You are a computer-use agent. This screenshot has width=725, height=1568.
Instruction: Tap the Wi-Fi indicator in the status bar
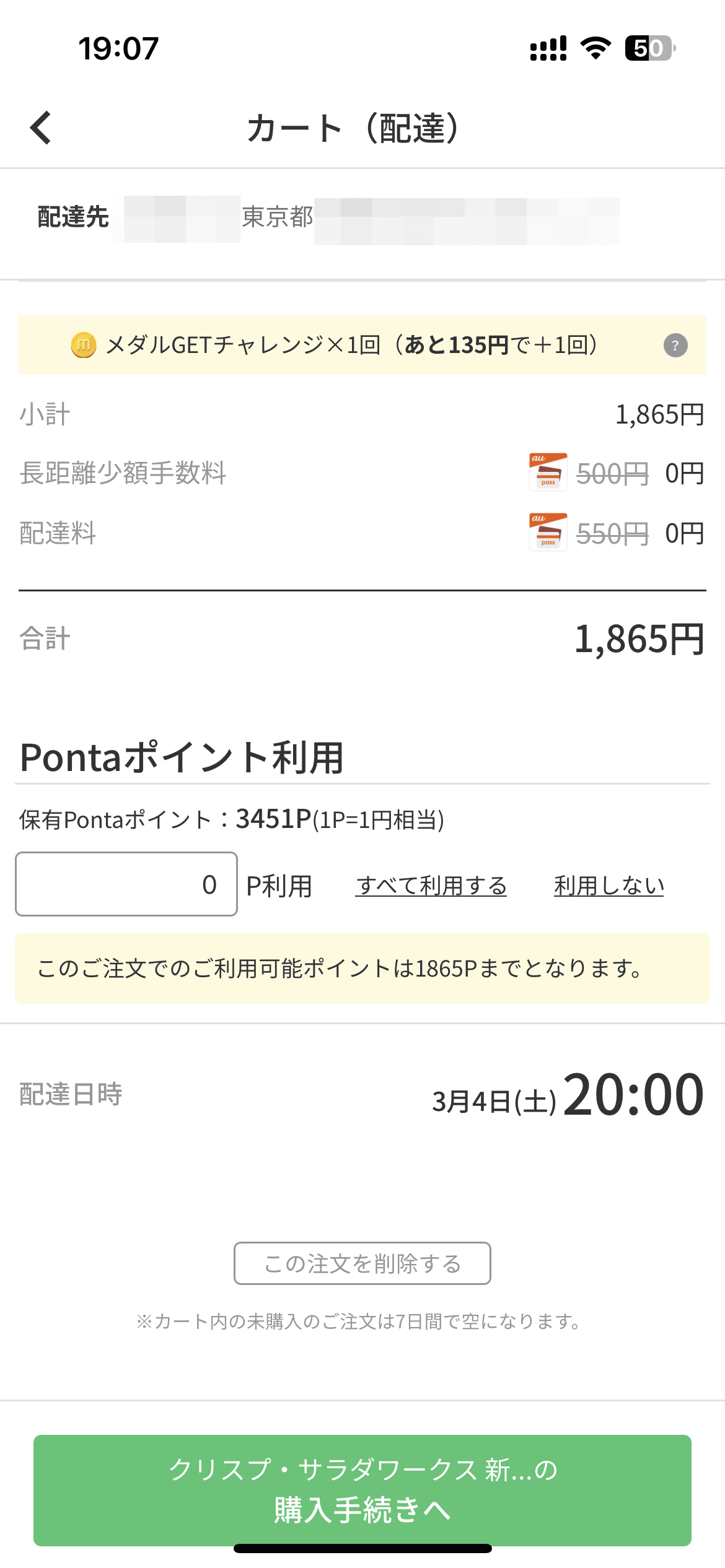point(595,50)
